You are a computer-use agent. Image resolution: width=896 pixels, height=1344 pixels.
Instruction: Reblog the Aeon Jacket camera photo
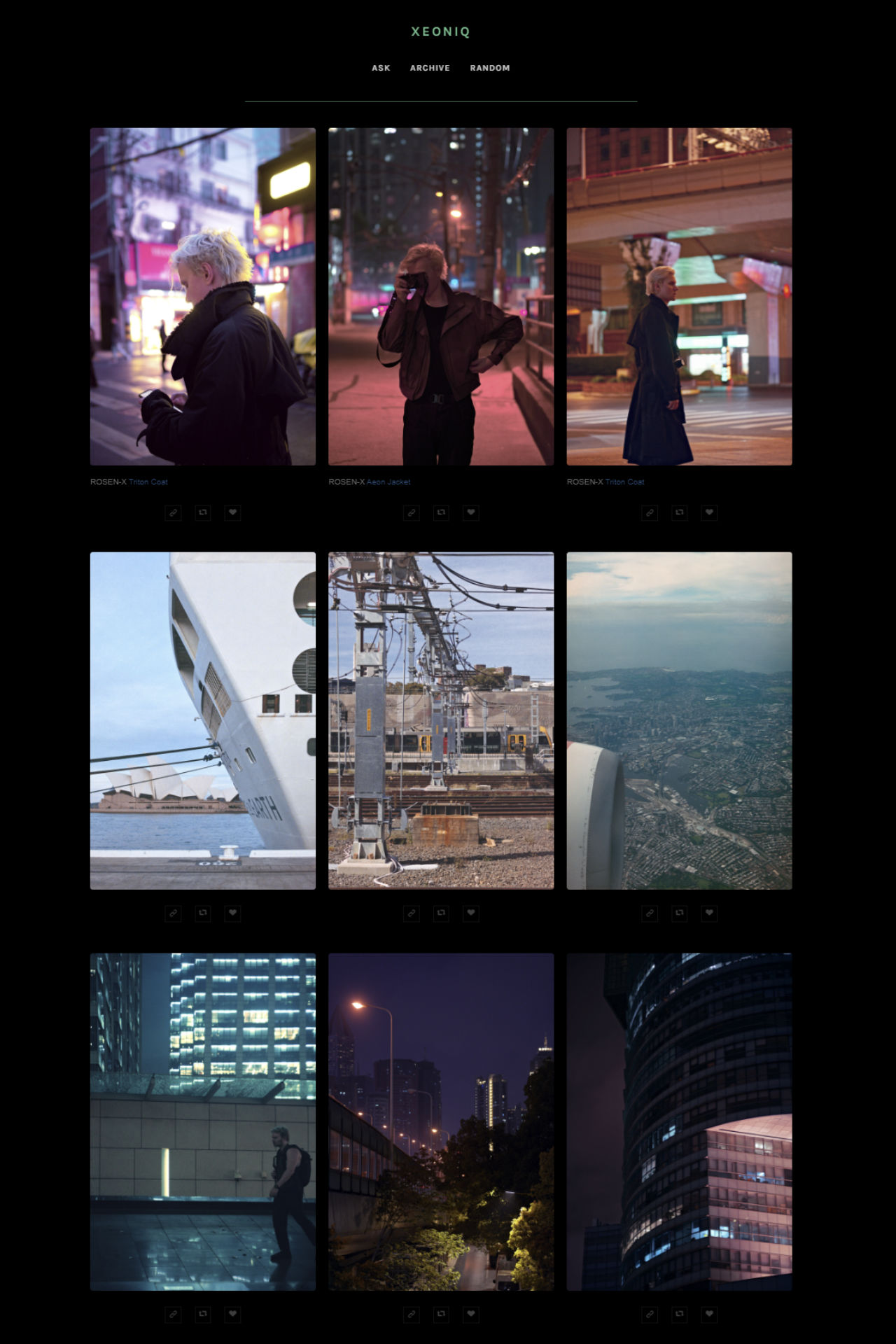(441, 512)
